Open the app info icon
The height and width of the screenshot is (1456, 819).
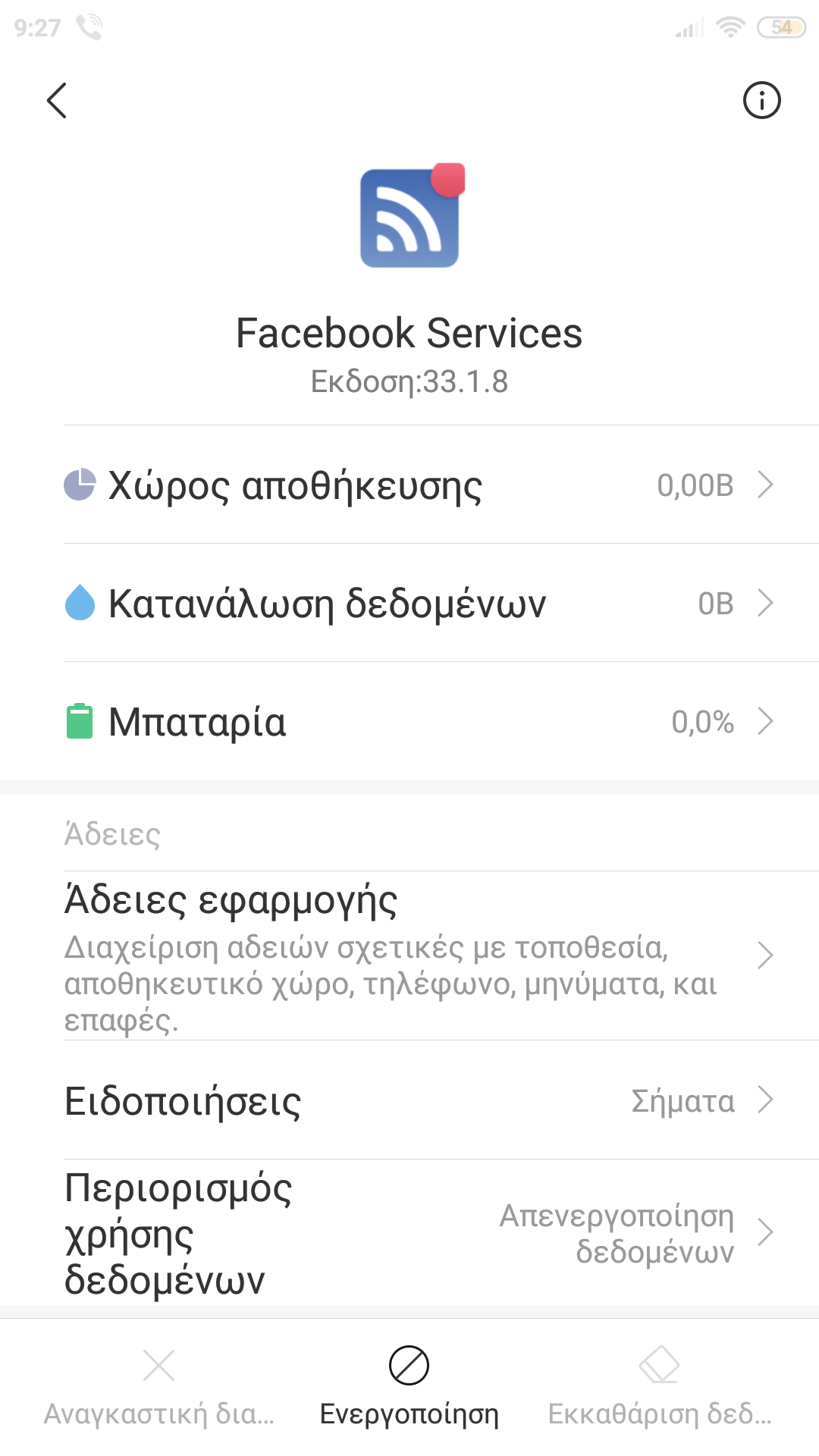[x=761, y=100]
